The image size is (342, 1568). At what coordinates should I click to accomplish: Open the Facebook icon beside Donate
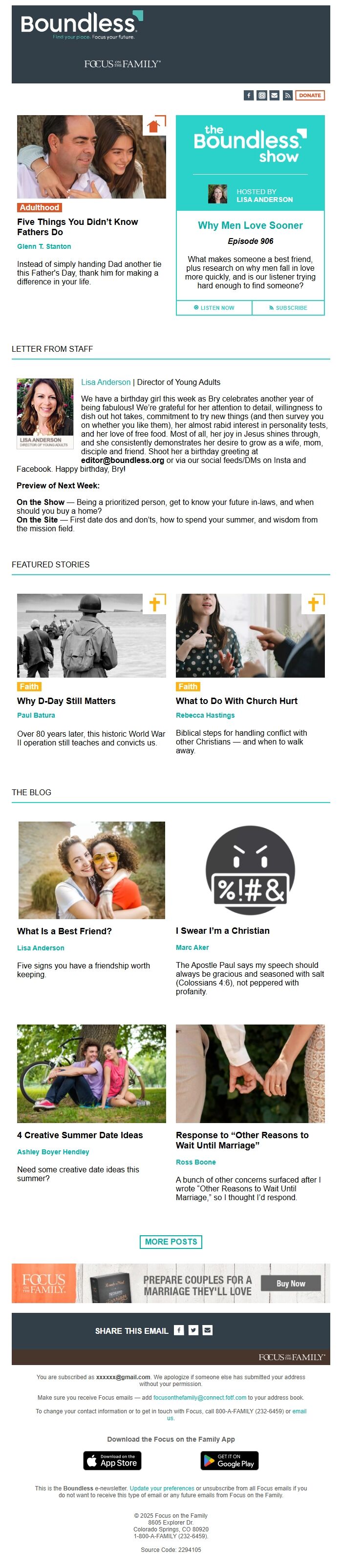pyautogui.click(x=248, y=95)
